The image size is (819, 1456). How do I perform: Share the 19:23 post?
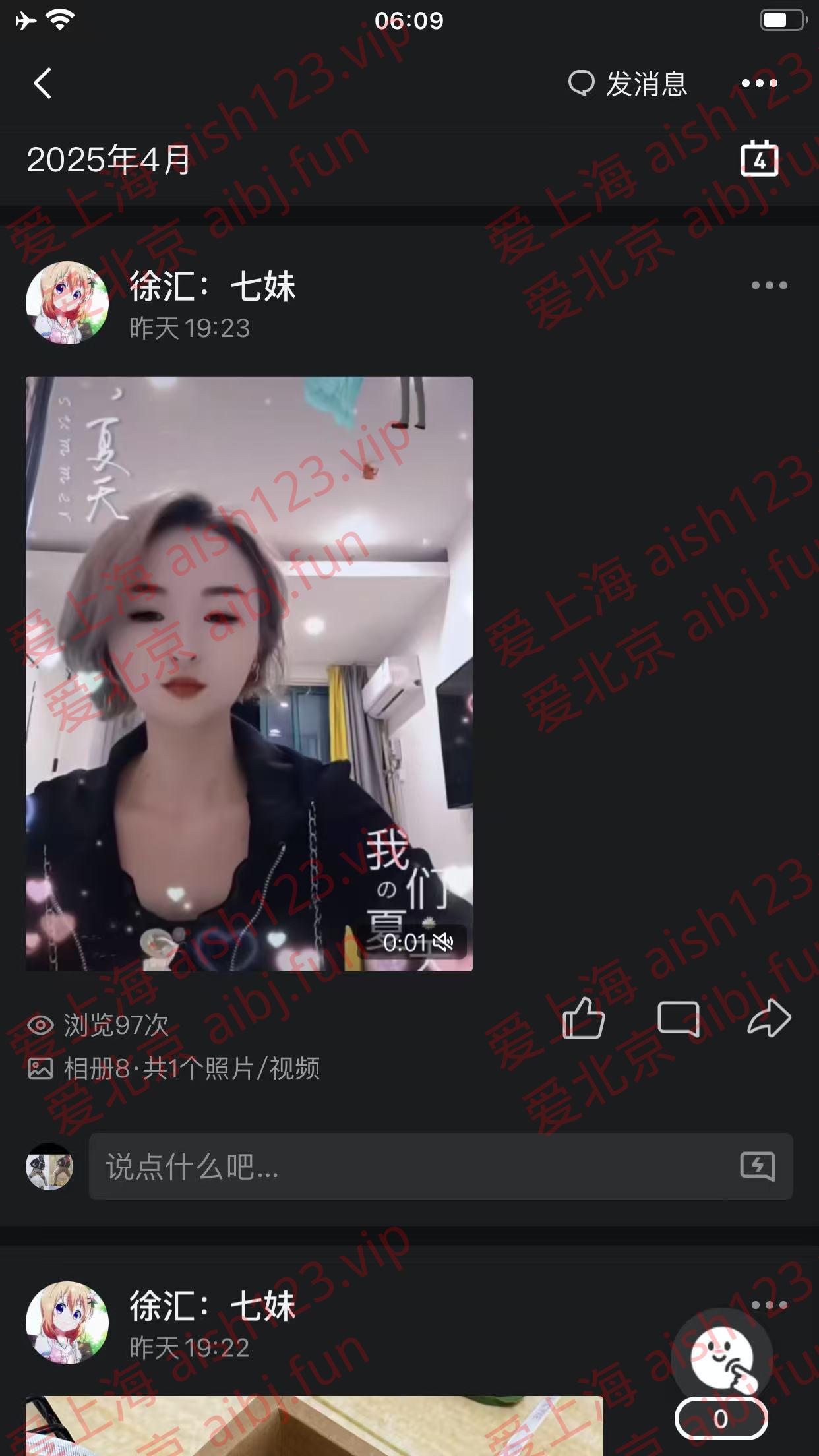click(x=769, y=1018)
